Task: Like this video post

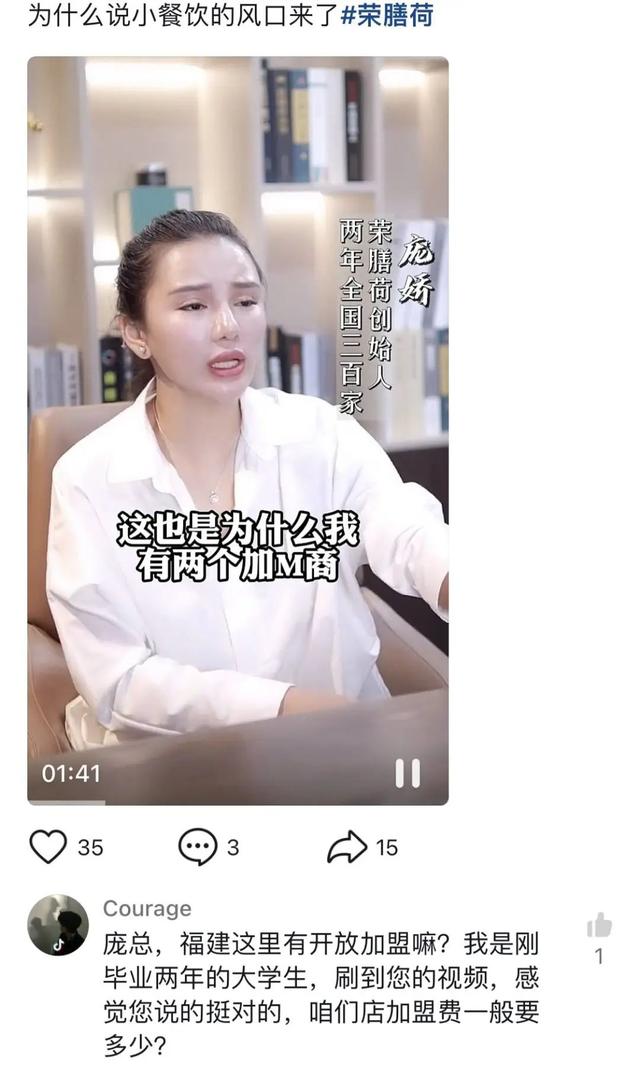Action: (x=48, y=847)
